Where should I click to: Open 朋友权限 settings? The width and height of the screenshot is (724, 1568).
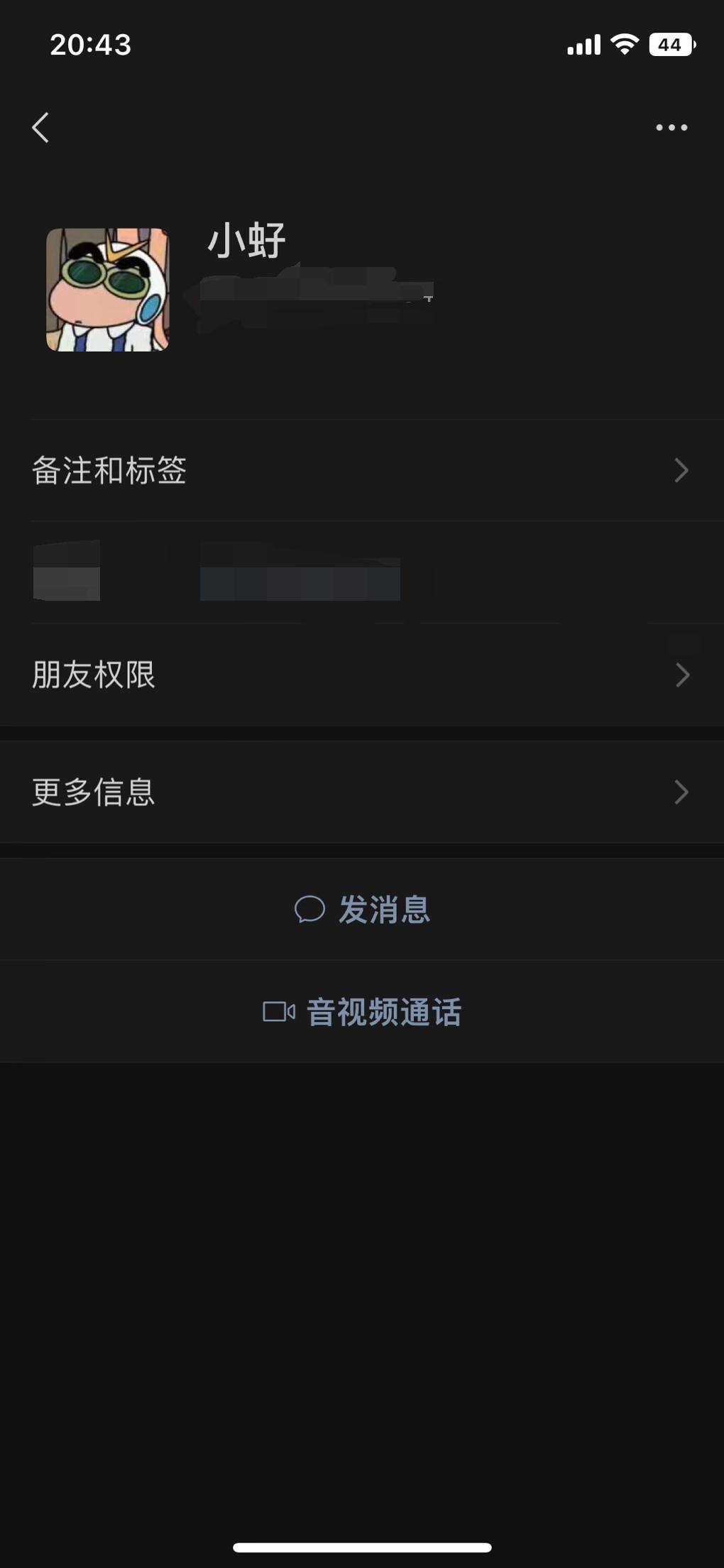pyautogui.click(x=362, y=675)
